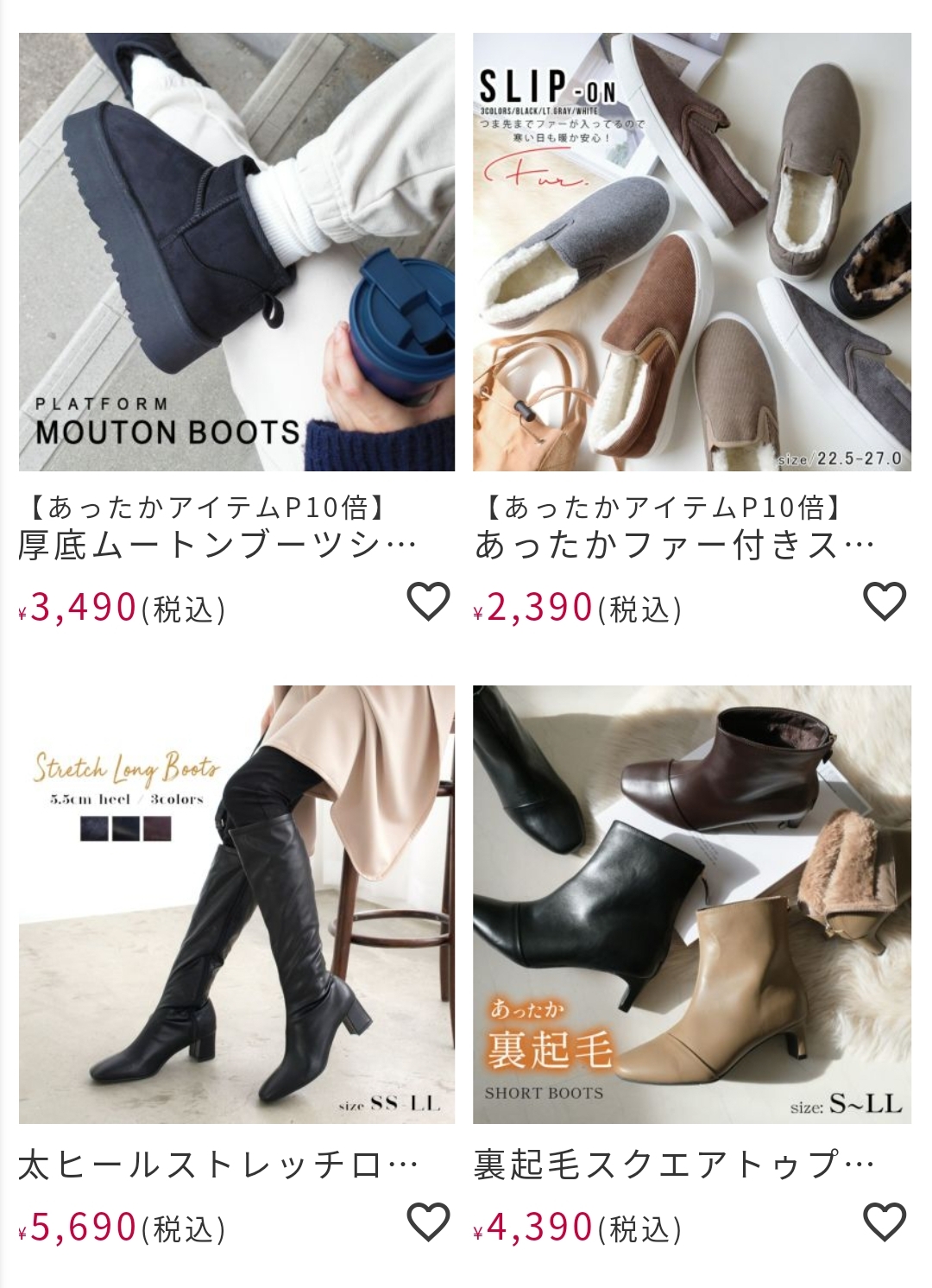Favorite the ¥2,390 fur slip-on shoes
This screenshot has height=1288, width=932.
point(885,602)
